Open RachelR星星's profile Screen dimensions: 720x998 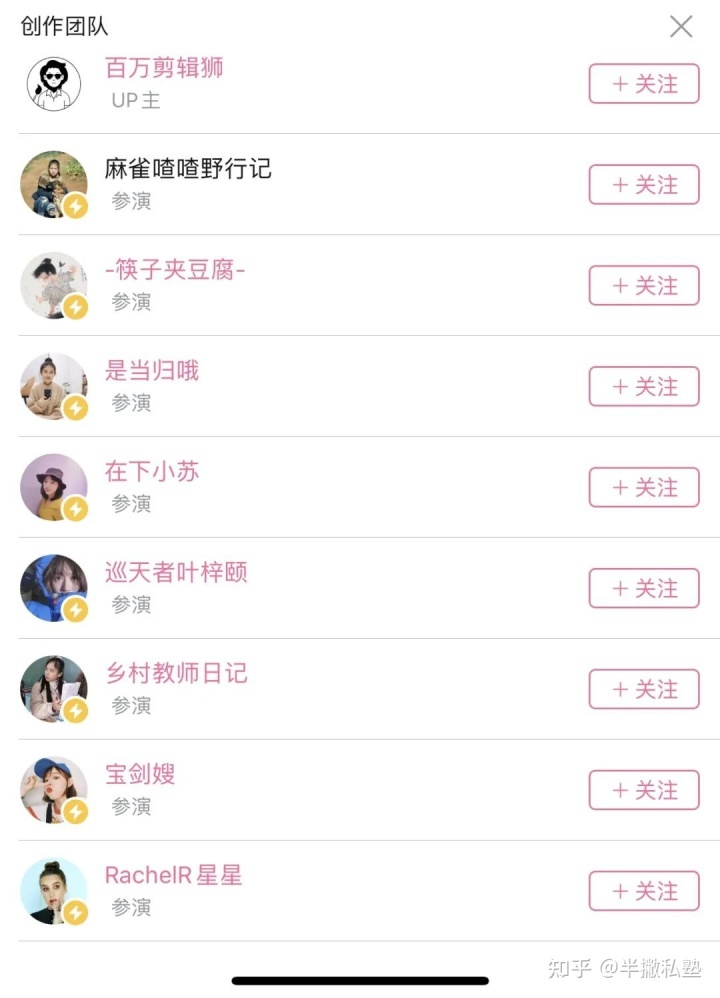[173, 876]
